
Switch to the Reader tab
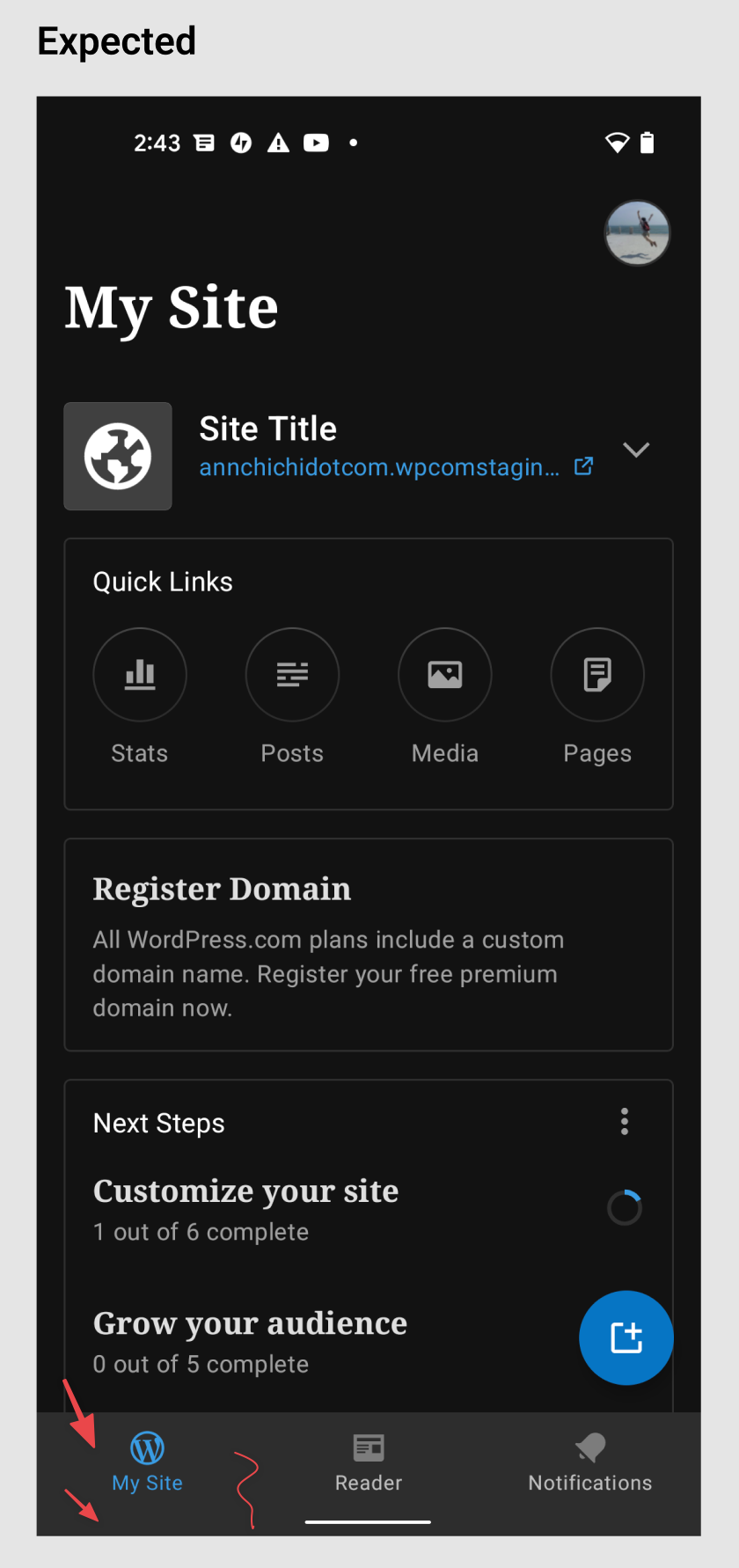369,1462
